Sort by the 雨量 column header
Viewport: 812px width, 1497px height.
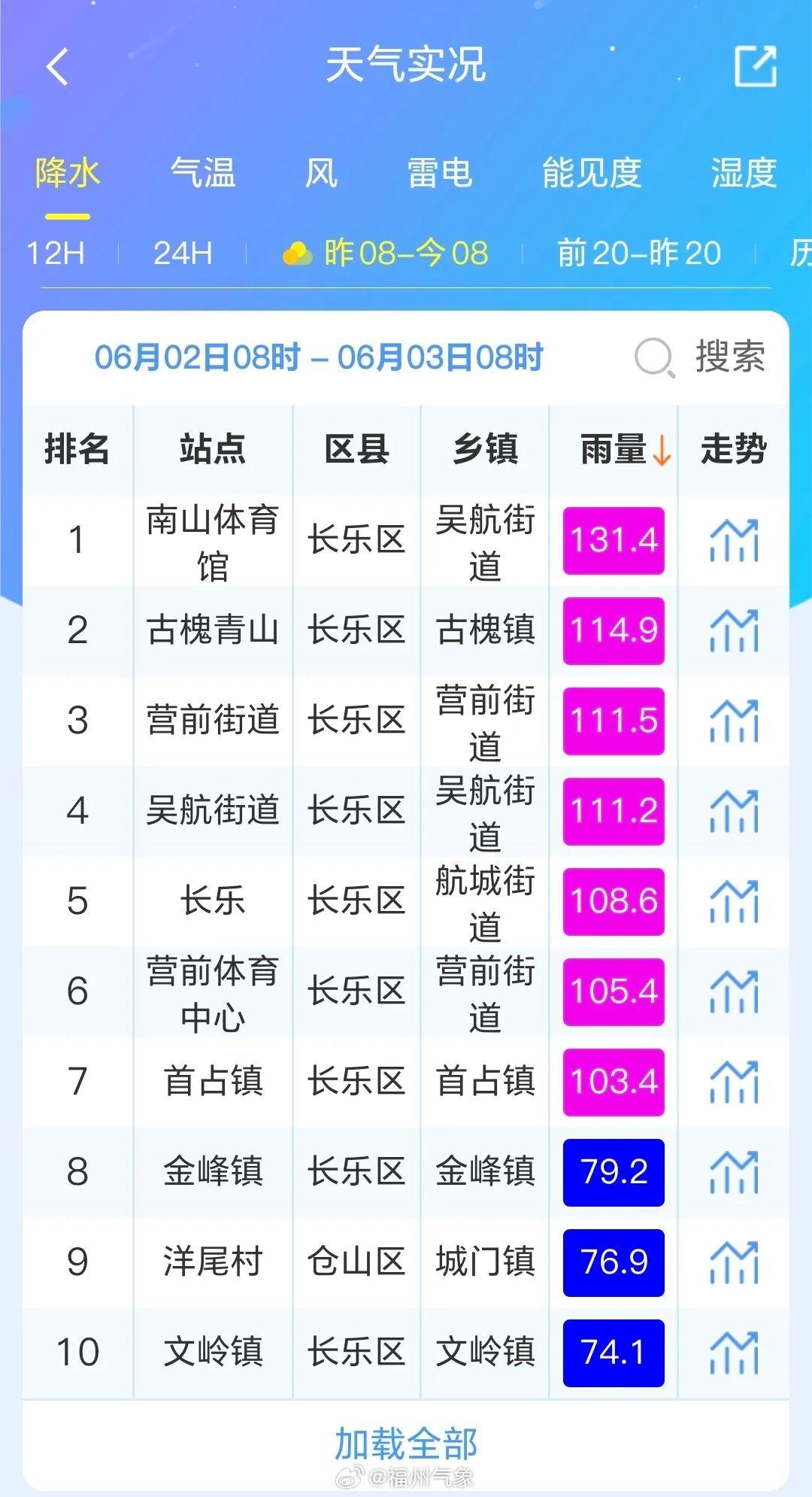point(624,450)
